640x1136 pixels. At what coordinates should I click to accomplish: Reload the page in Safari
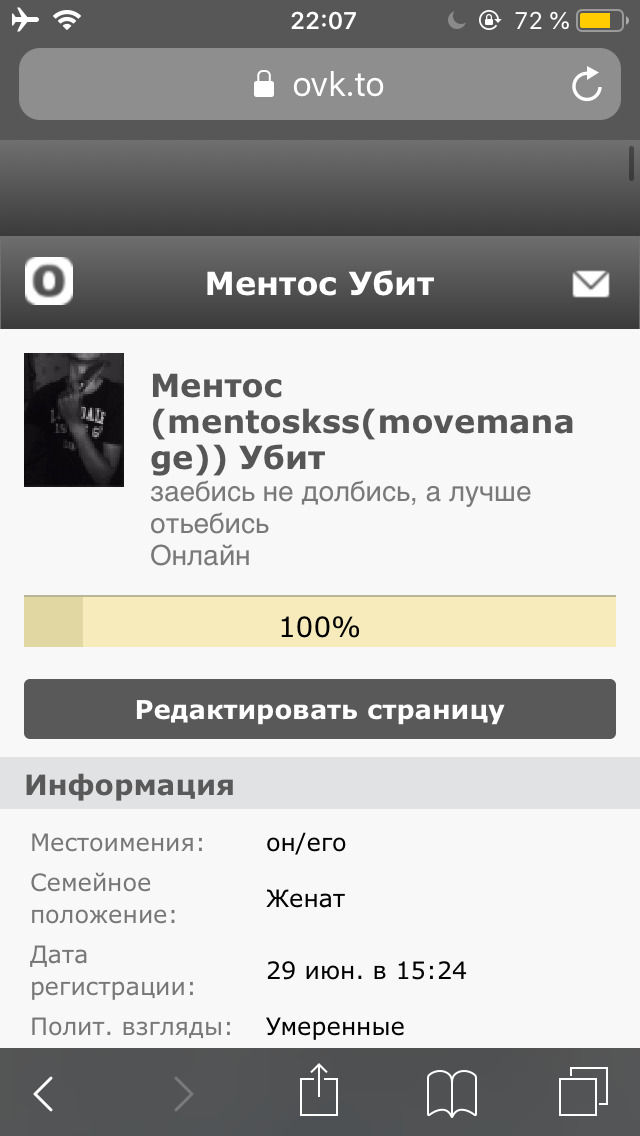click(587, 85)
